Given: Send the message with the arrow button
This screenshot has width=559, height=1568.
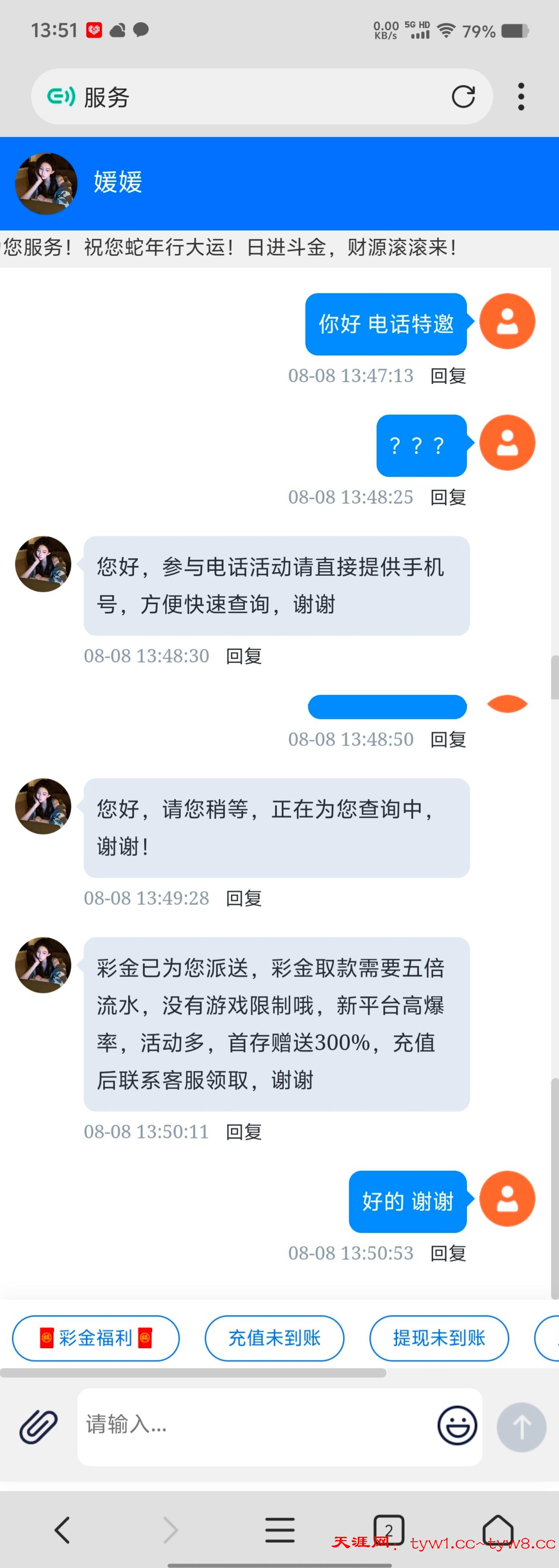Looking at the screenshot, I should point(521,1427).
